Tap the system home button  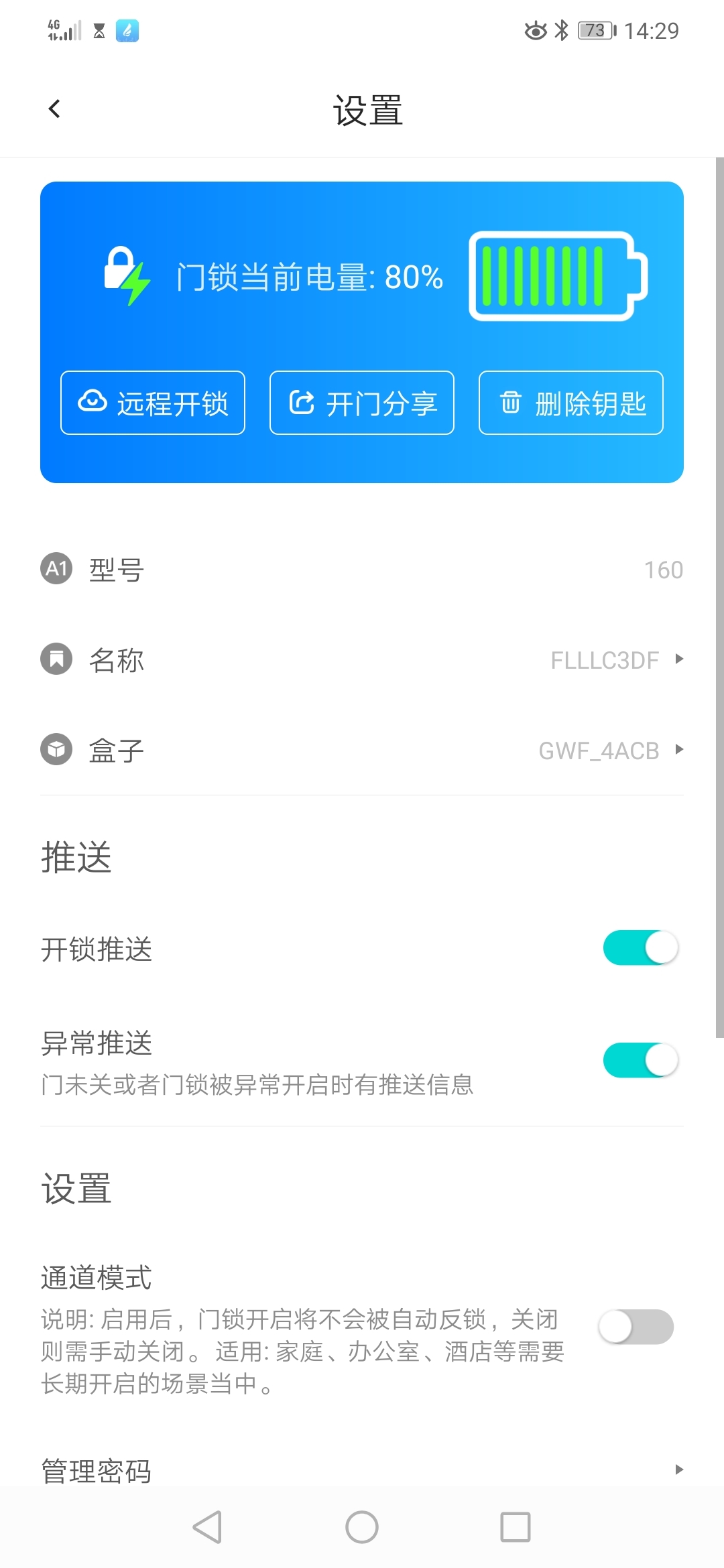362,1528
